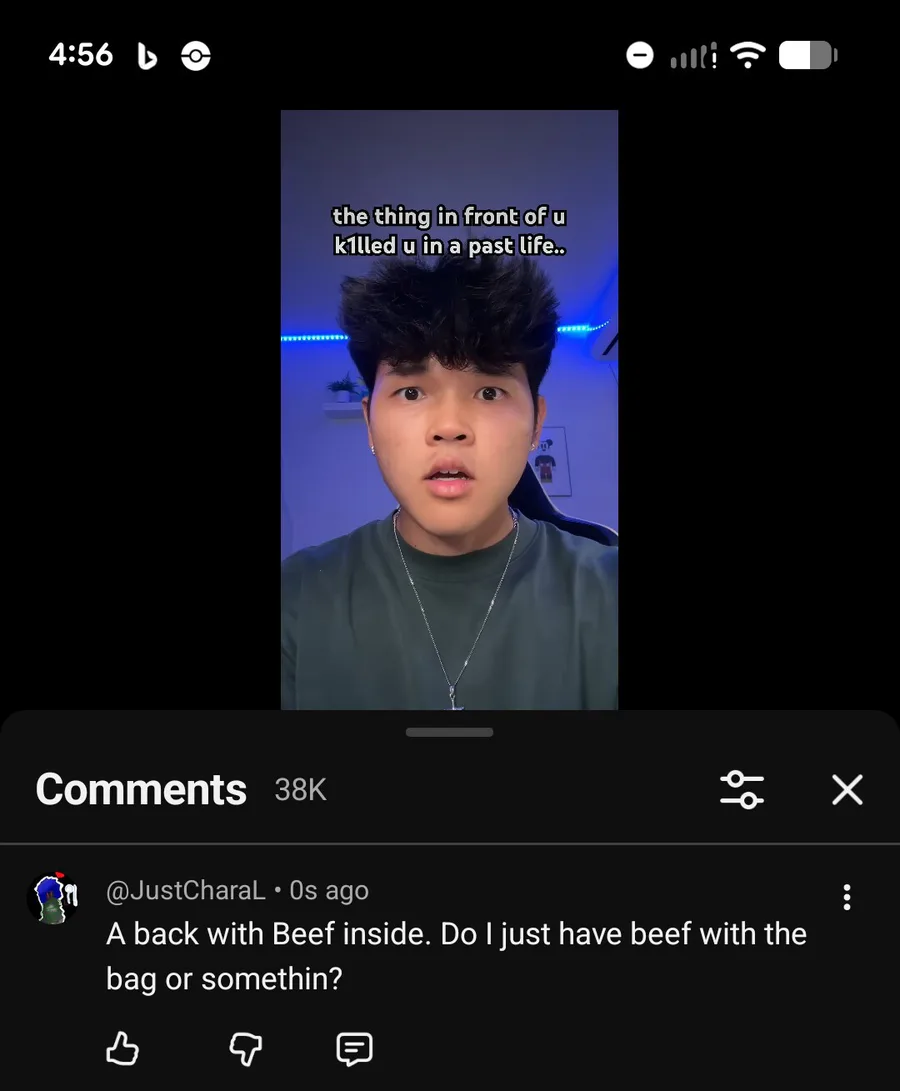Open JustCharaL's profile avatar
Viewport: 900px width, 1091px height.
52,897
